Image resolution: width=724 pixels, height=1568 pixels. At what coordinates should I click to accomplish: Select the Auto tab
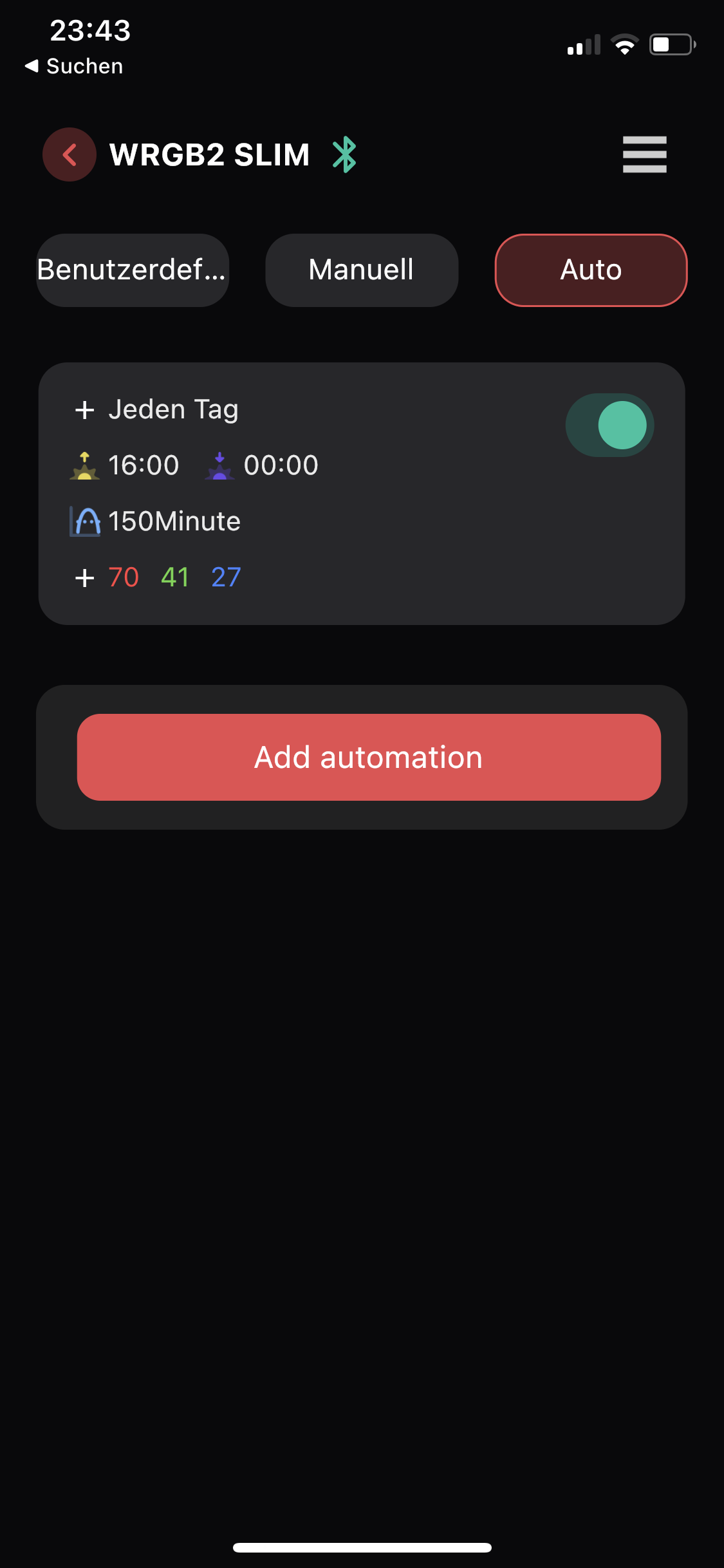pos(591,270)
